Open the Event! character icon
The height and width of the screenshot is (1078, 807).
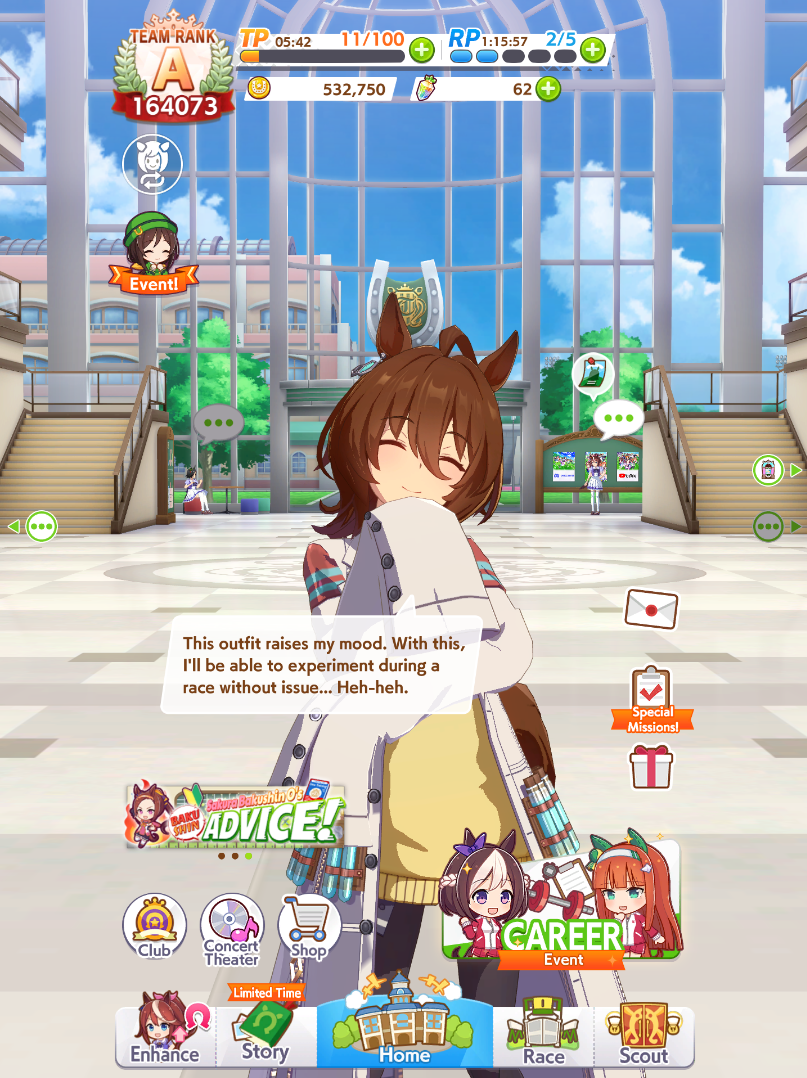pyautogui.click(x=153, y=254)
